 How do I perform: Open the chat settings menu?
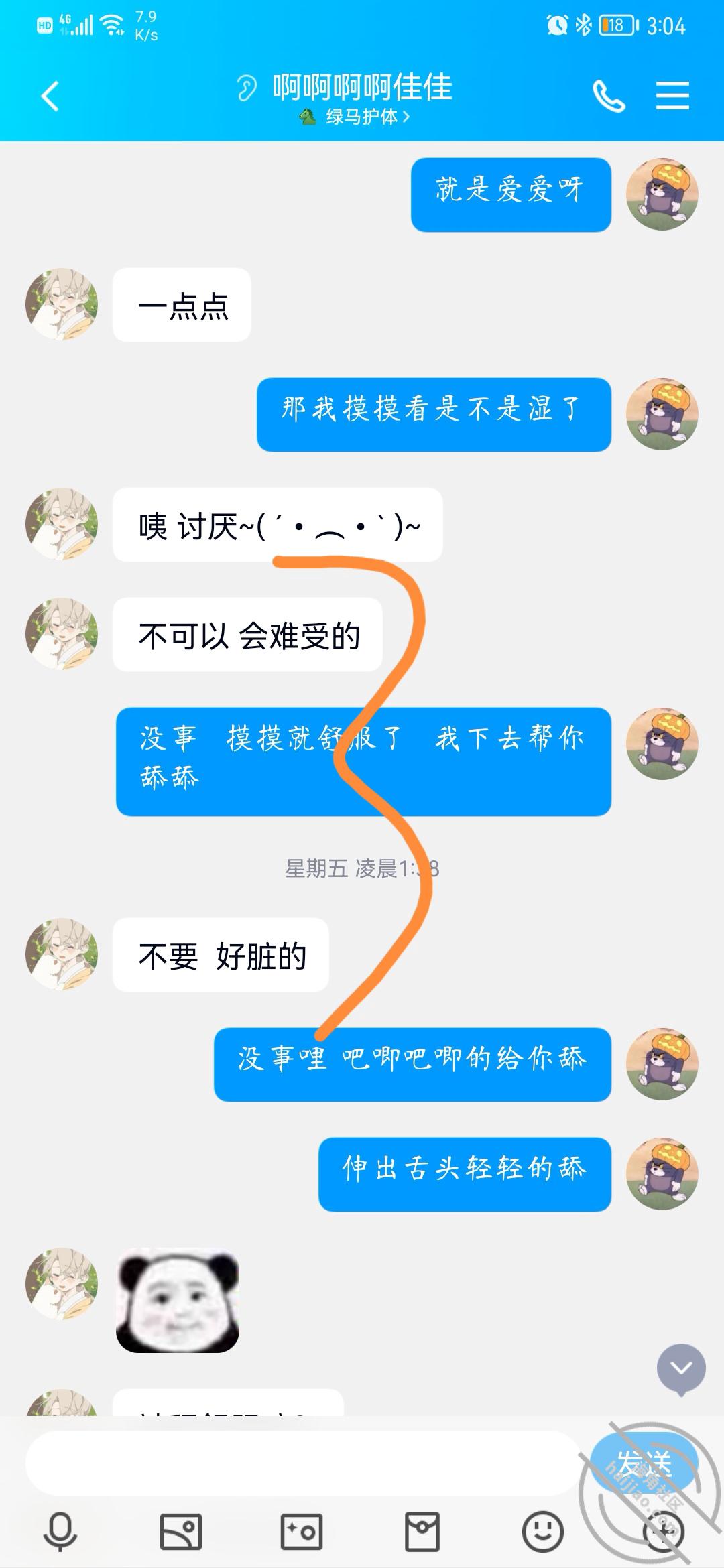[x=672, y=95]
